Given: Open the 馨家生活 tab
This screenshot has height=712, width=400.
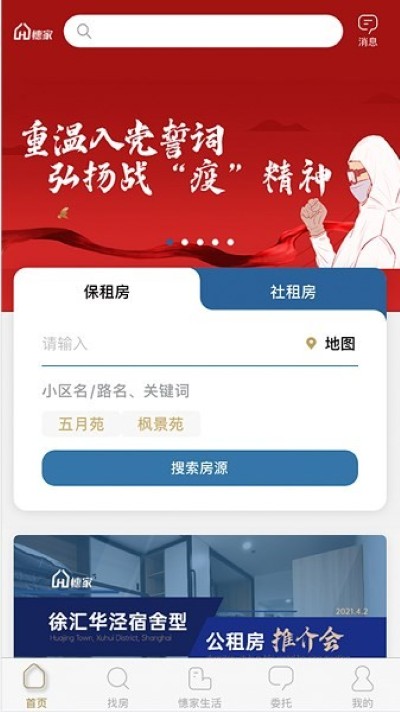Looking at the screenshot, I should tap(200, 685).
